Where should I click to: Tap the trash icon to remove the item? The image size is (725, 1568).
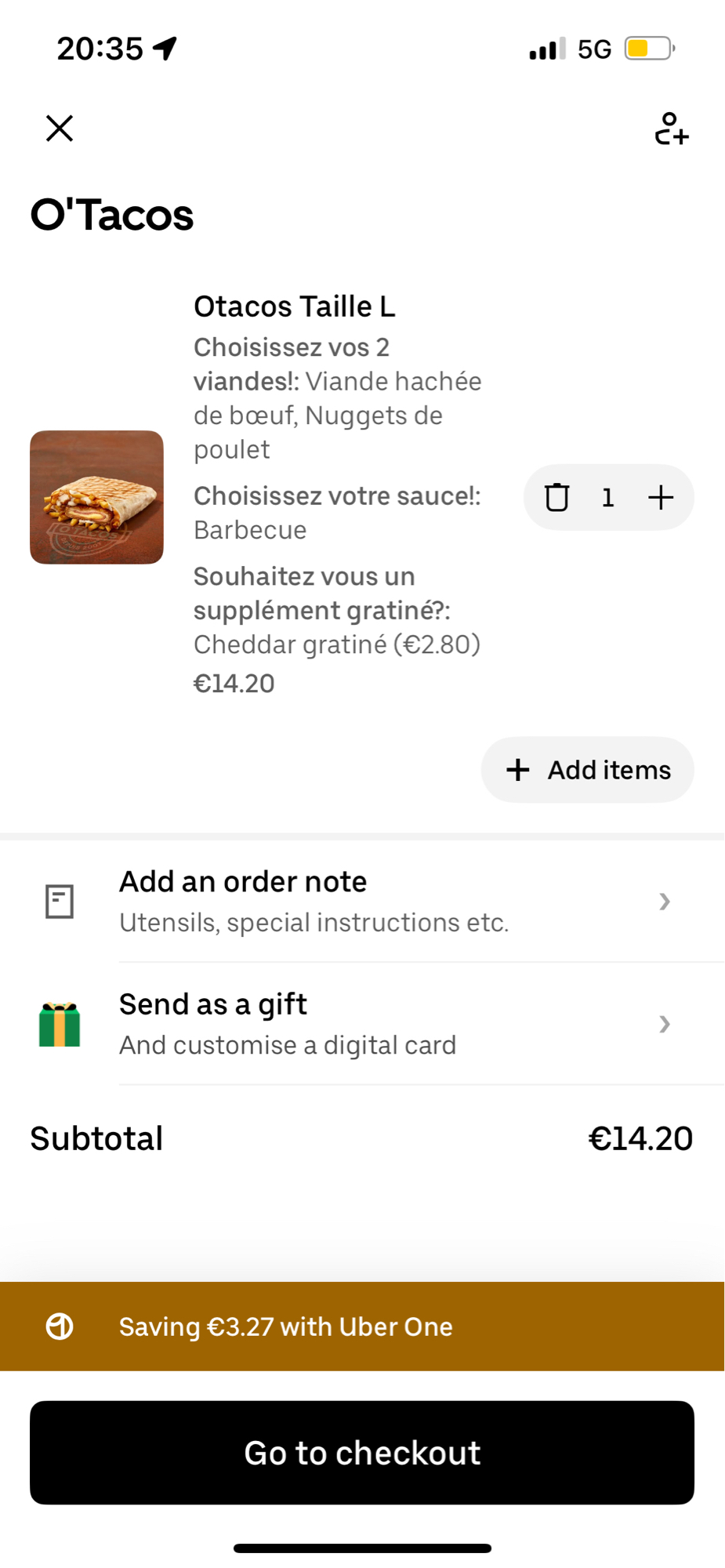[x=556, y=497]
